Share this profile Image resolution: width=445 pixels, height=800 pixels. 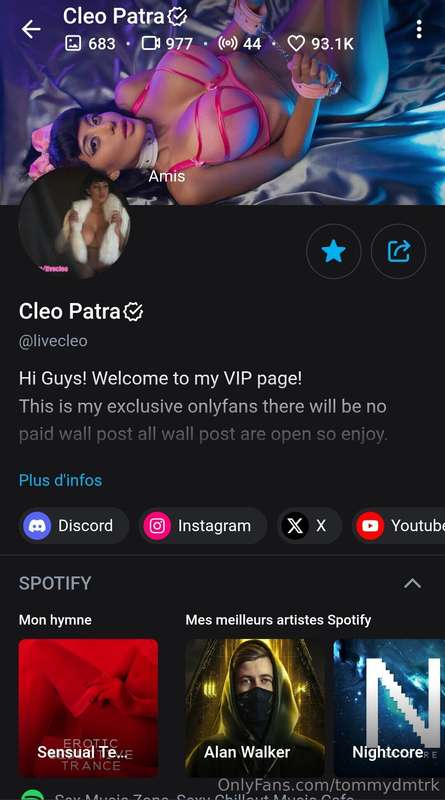[x=398, y=252]
